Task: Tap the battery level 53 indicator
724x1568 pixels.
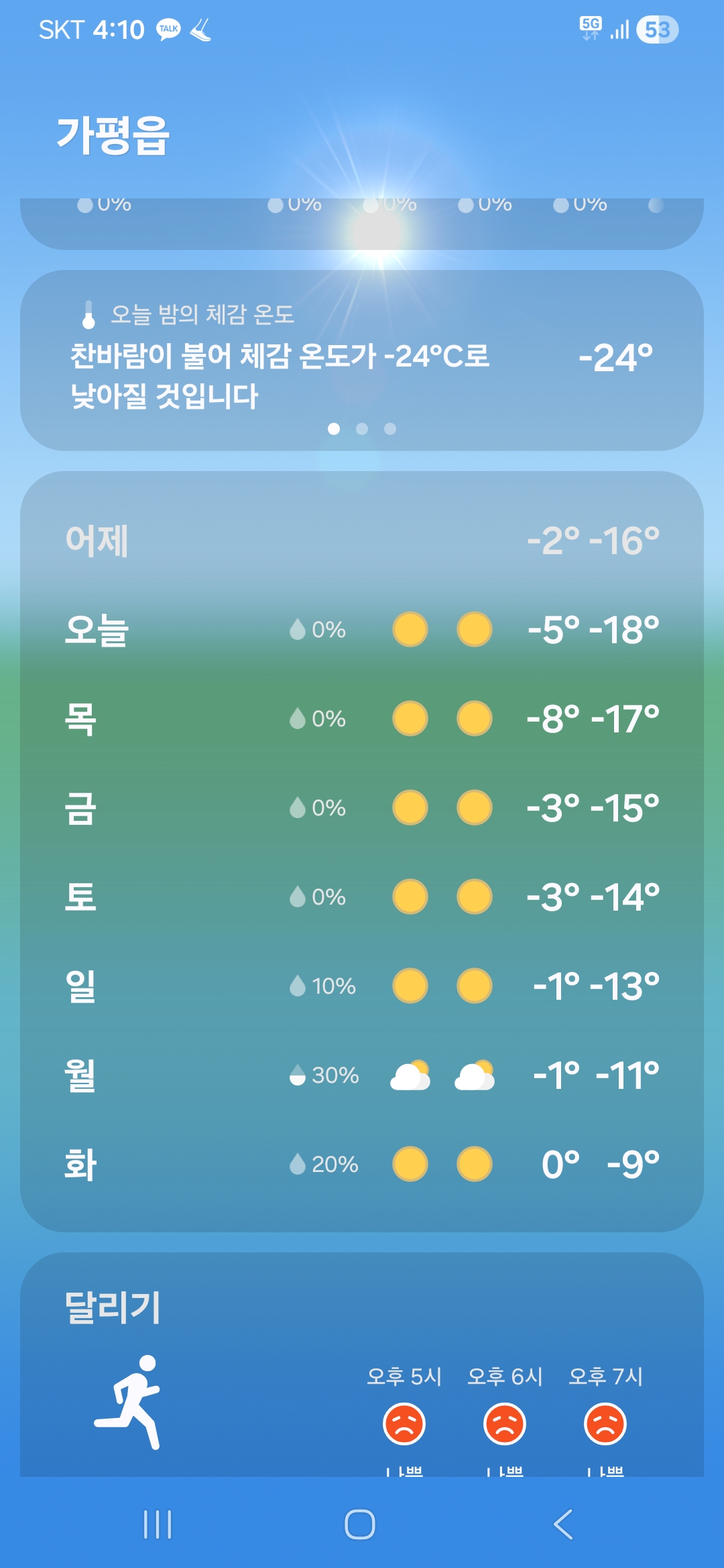Action: tap(658, 29)
